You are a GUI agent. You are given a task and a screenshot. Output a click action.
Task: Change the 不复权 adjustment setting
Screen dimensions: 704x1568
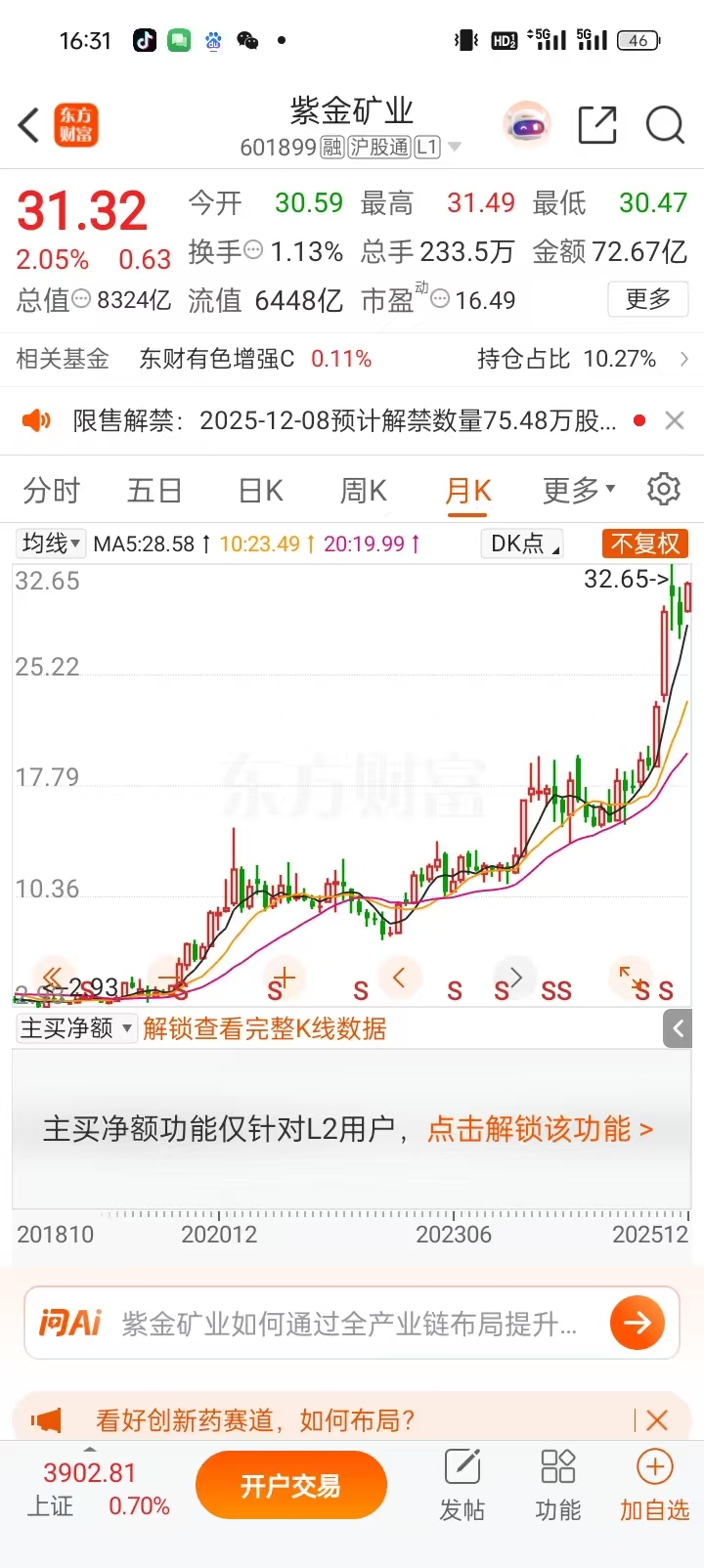point(644,544)
